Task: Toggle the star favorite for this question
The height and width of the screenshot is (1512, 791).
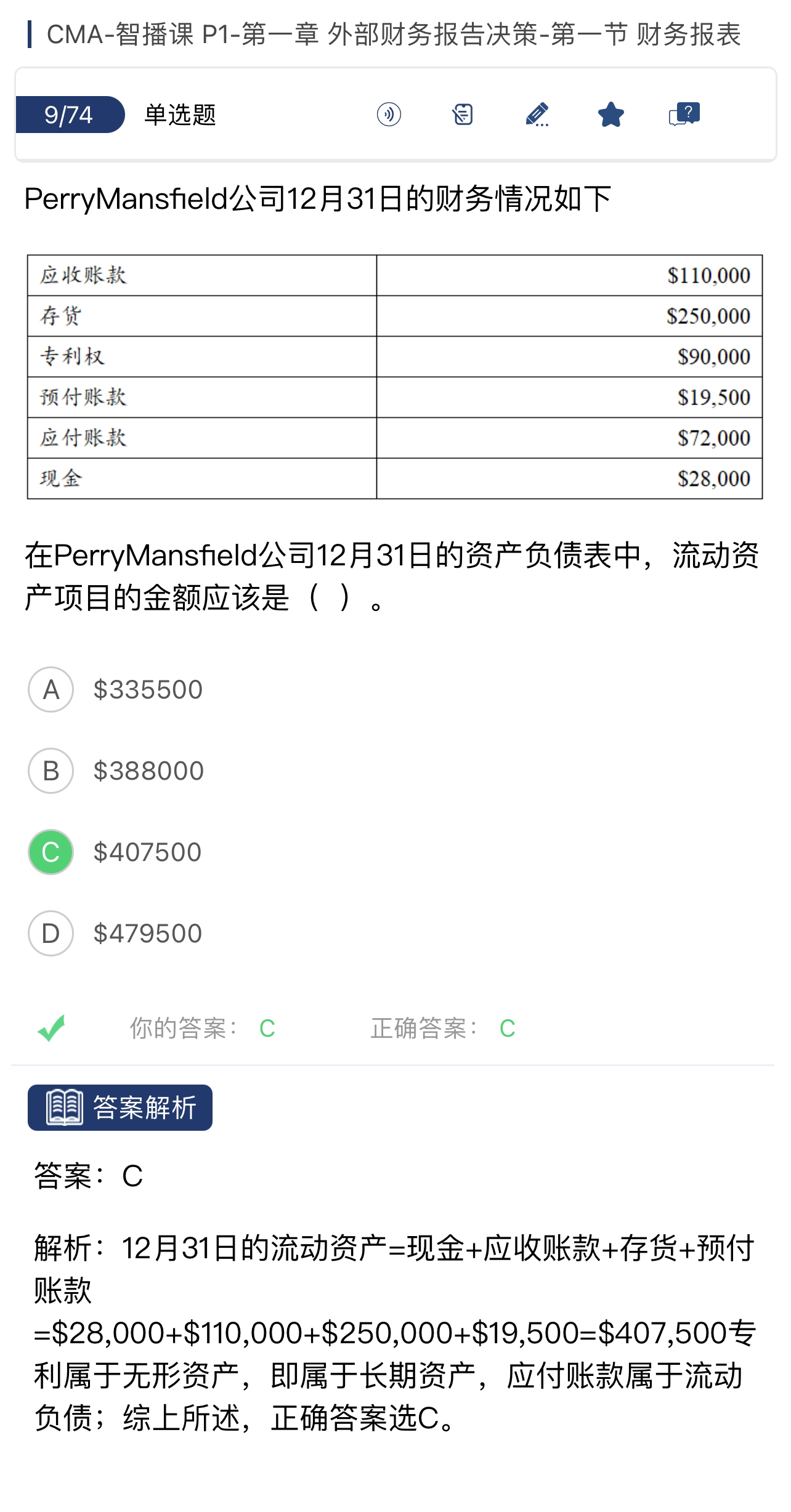Action: pyautogui.click(x=610, y=115)
